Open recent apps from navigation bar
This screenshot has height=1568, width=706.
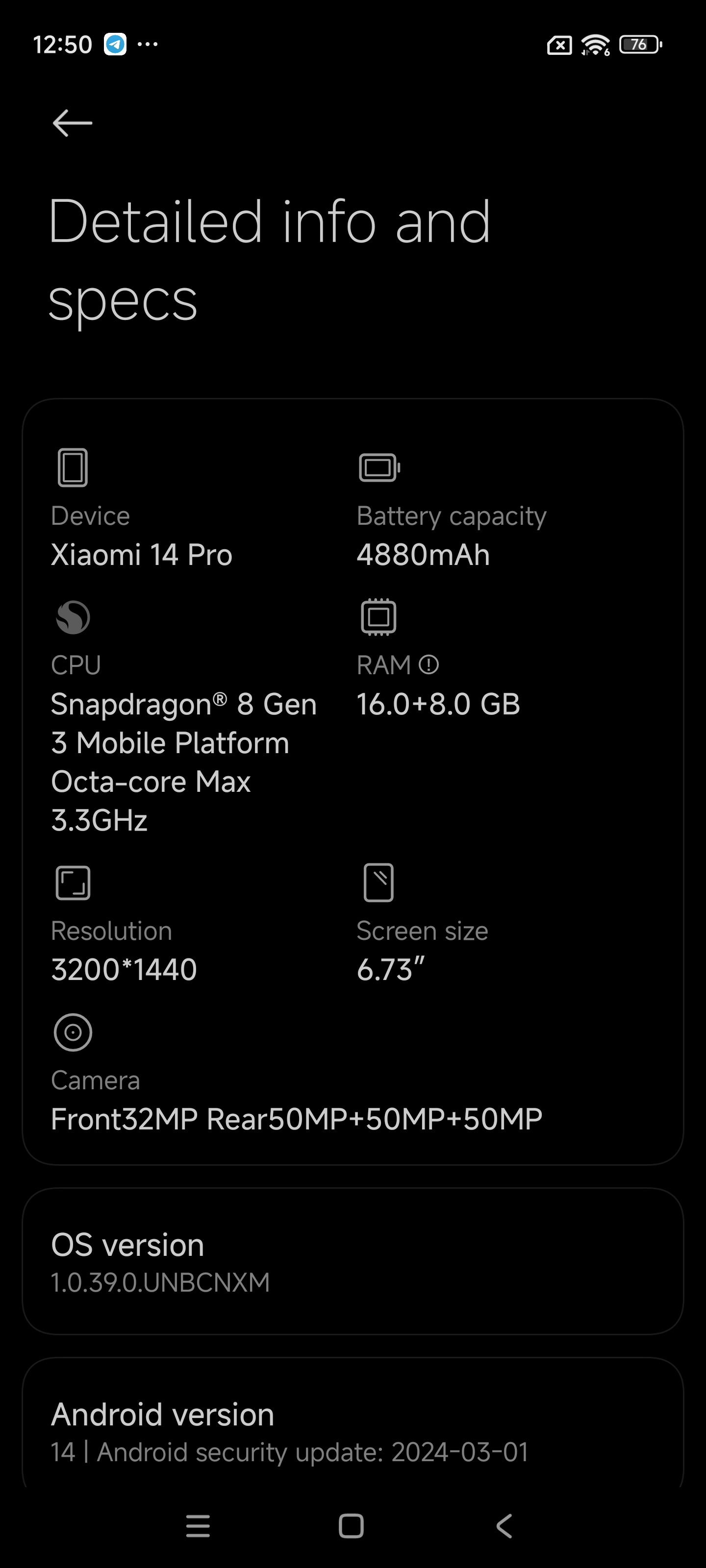coord(198,1526)
